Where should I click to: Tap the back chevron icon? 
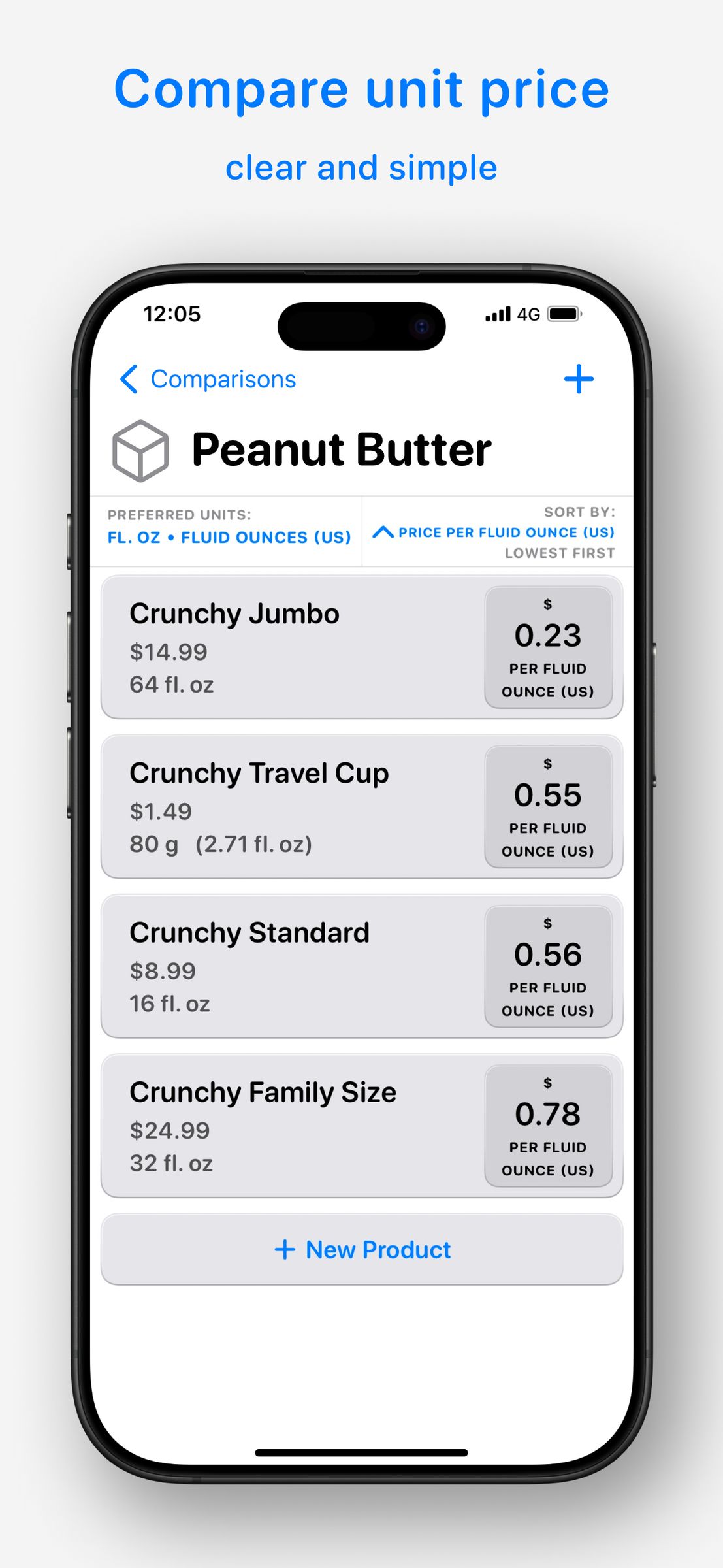point(128,380)
